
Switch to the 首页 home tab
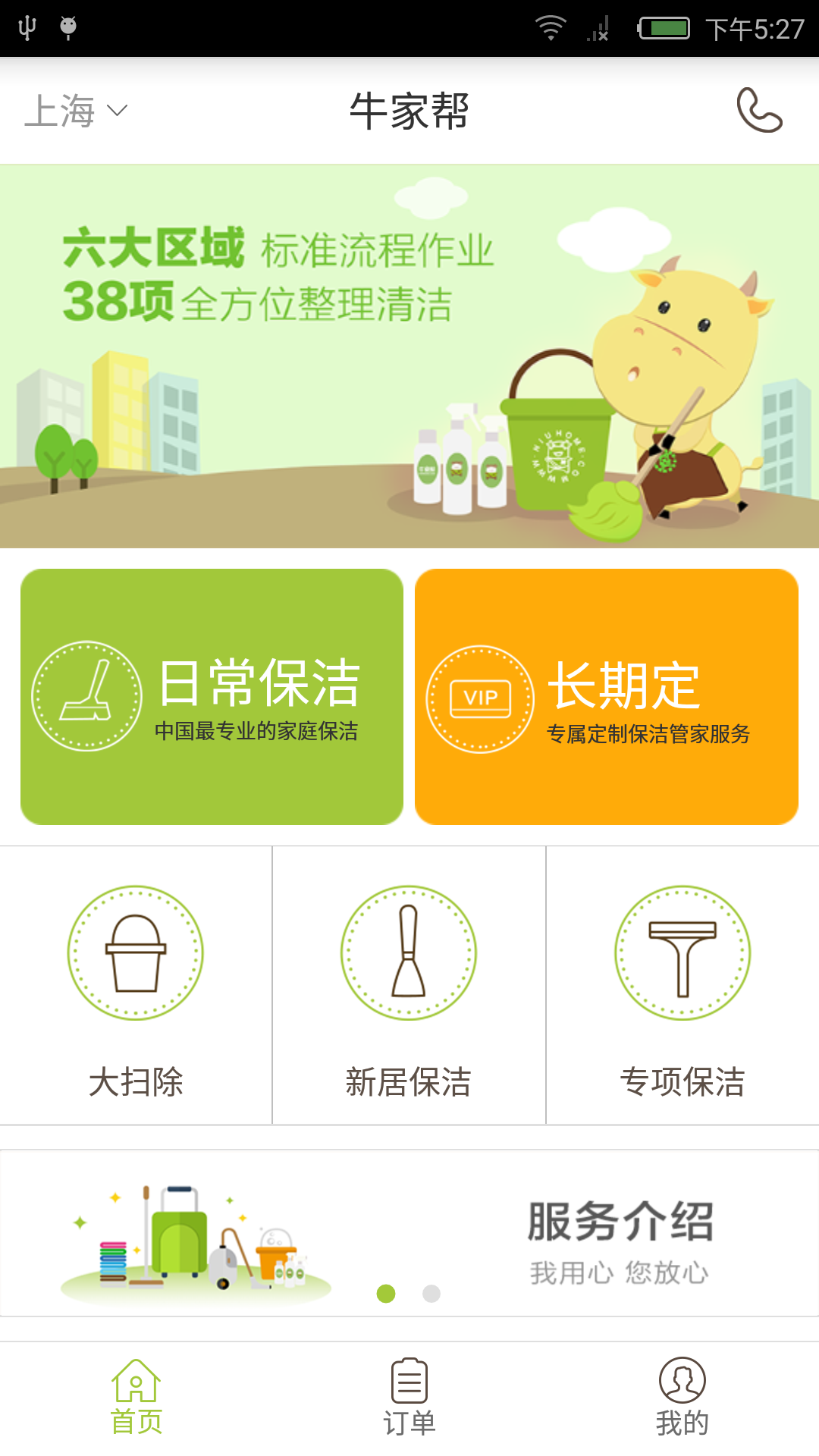(136, 1398)
